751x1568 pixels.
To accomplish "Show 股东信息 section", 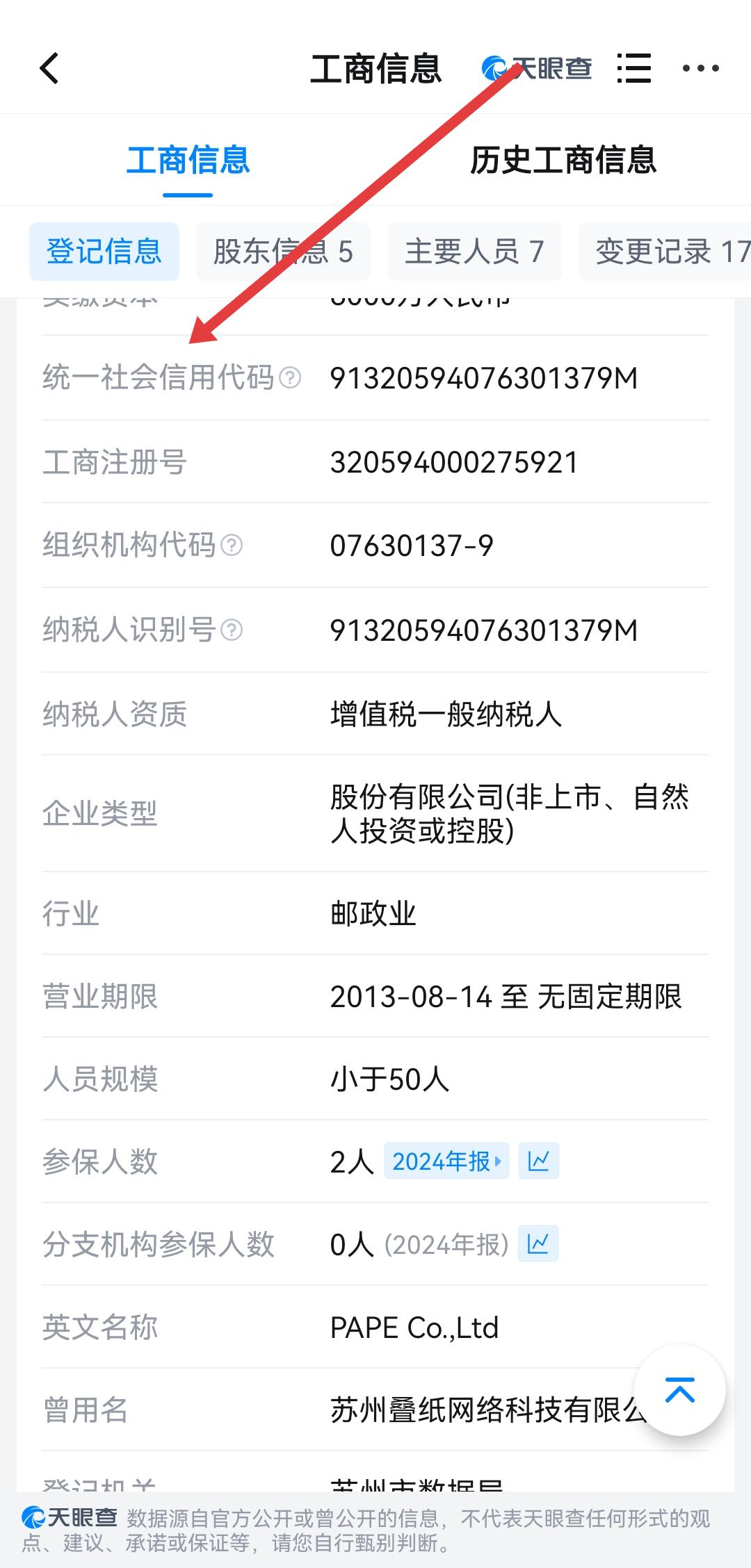I will (x=283, y=252).
